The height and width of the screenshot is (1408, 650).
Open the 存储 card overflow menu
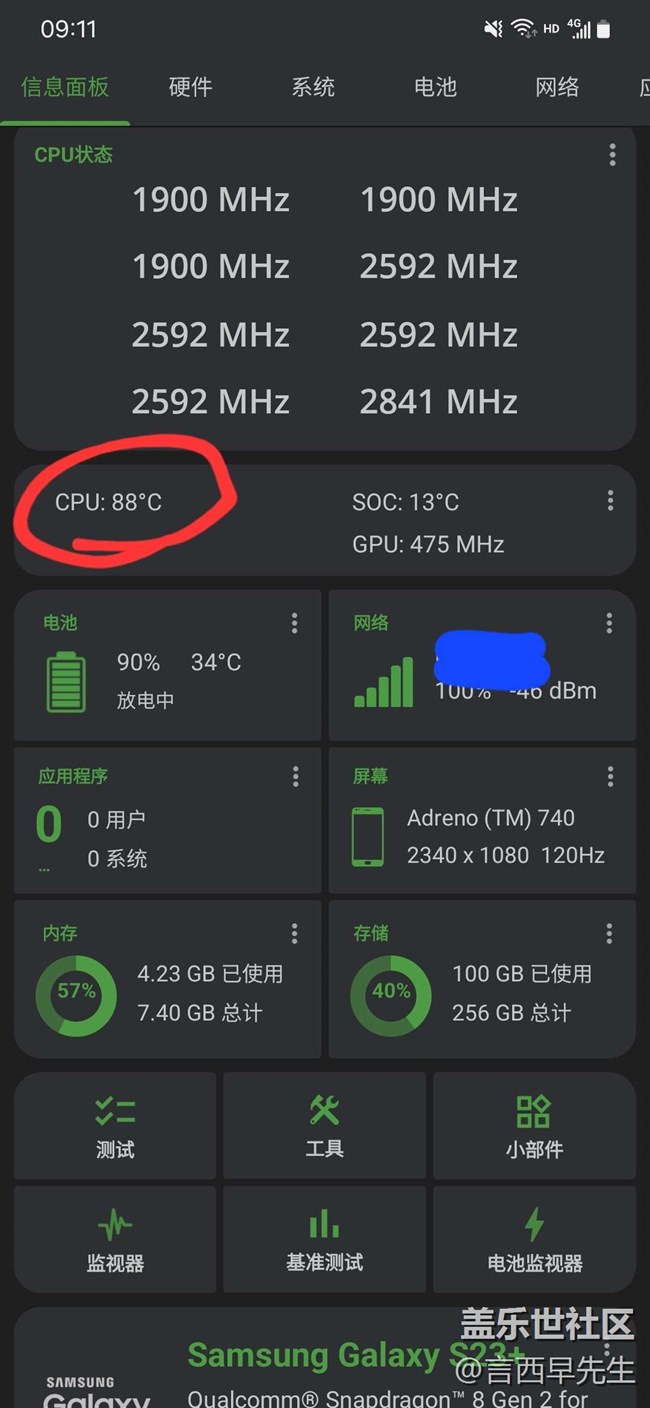click(x=609, y=933)
